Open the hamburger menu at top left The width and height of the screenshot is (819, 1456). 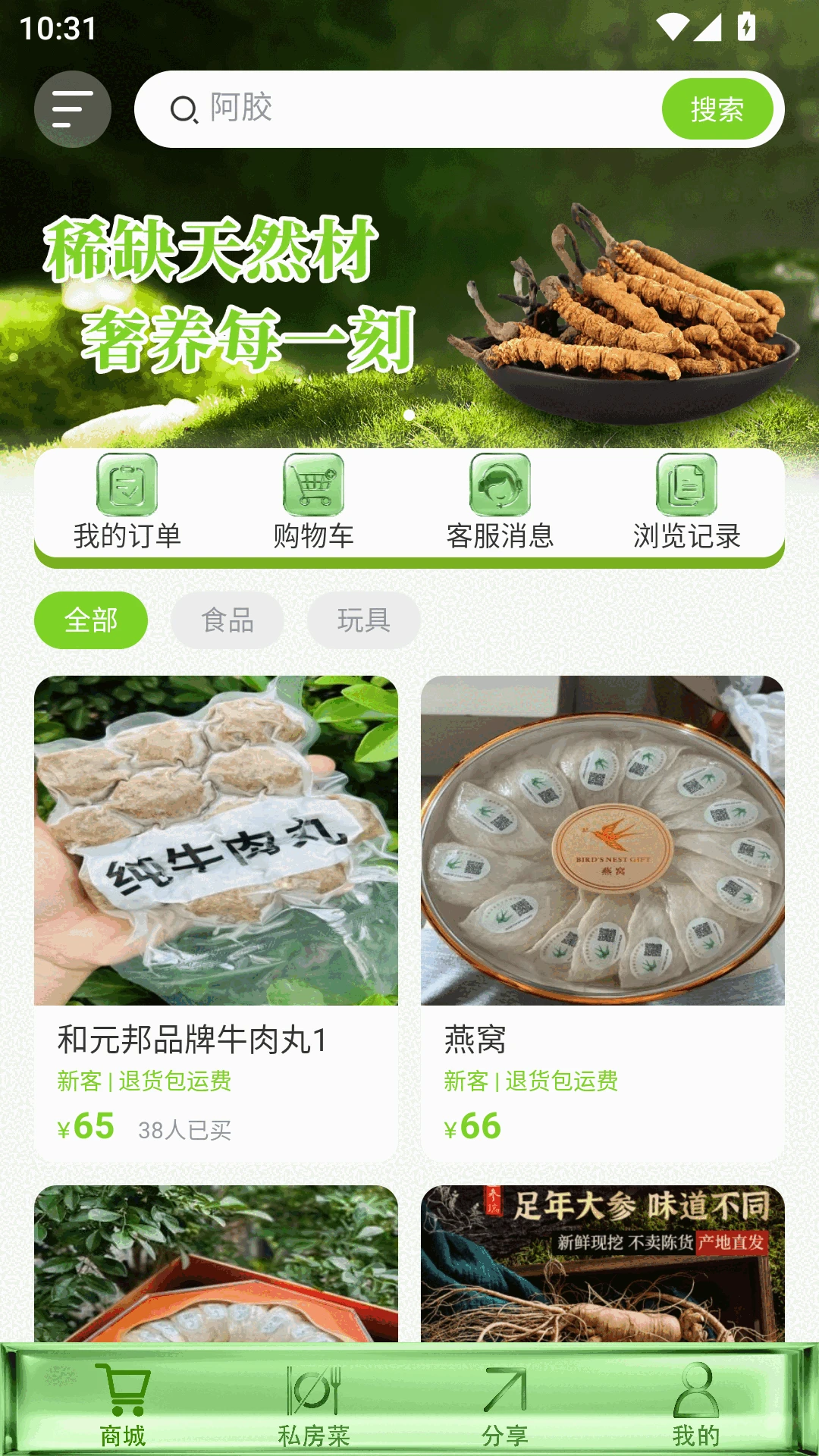[72, 108]
